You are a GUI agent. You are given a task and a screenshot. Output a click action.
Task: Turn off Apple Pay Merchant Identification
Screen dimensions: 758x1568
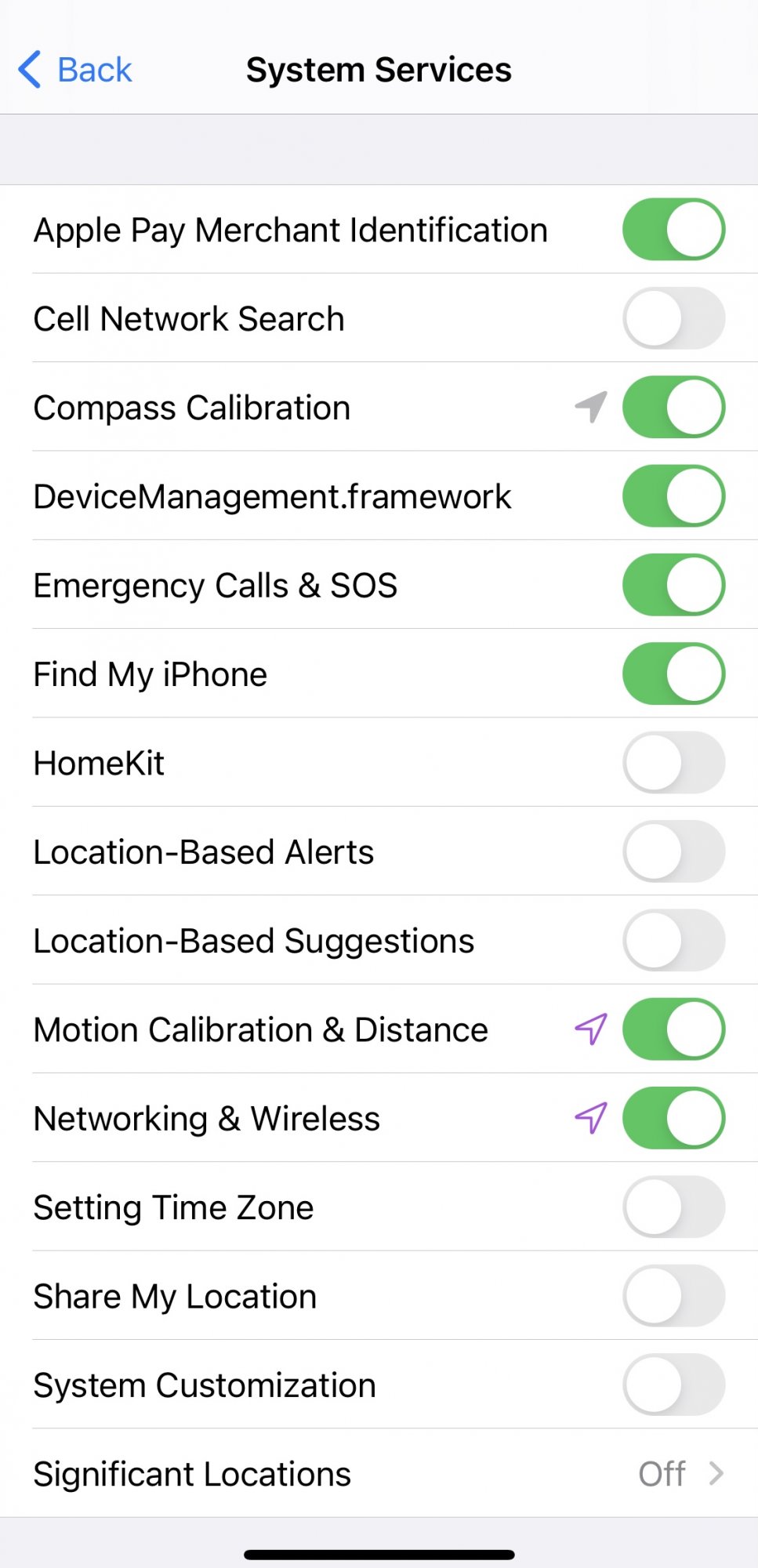[673, 229]
